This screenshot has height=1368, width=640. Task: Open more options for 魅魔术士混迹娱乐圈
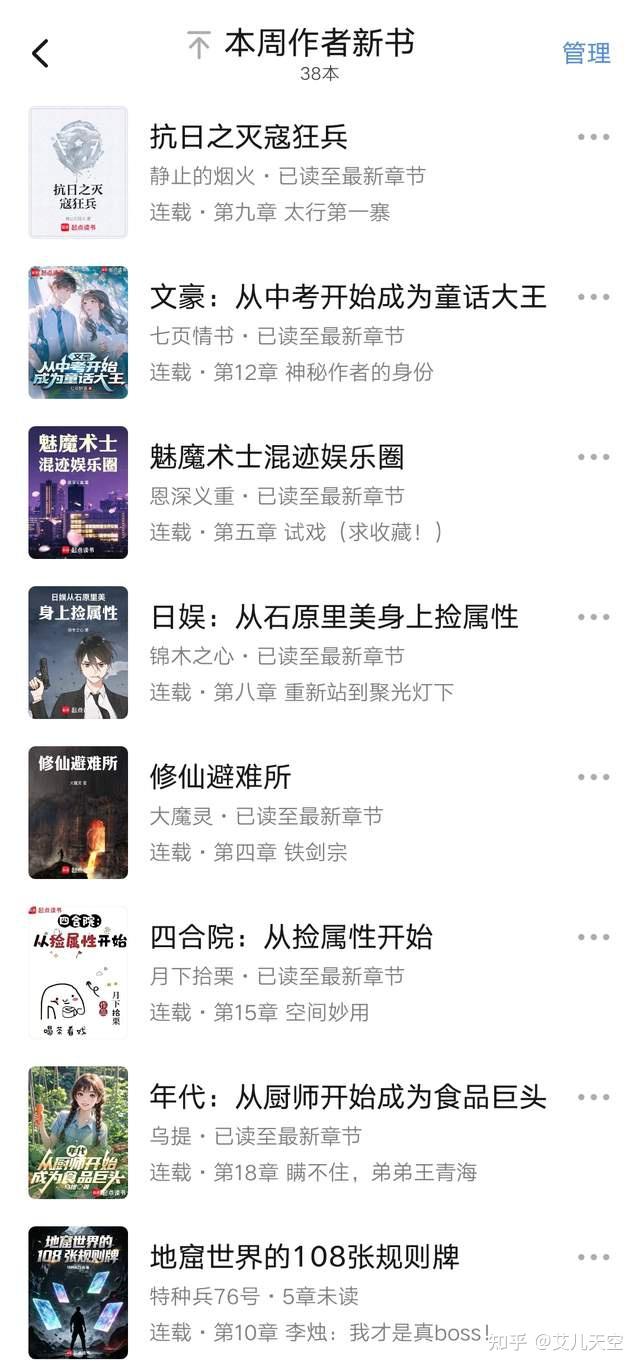pyautogui.click(x=593, y=457)
